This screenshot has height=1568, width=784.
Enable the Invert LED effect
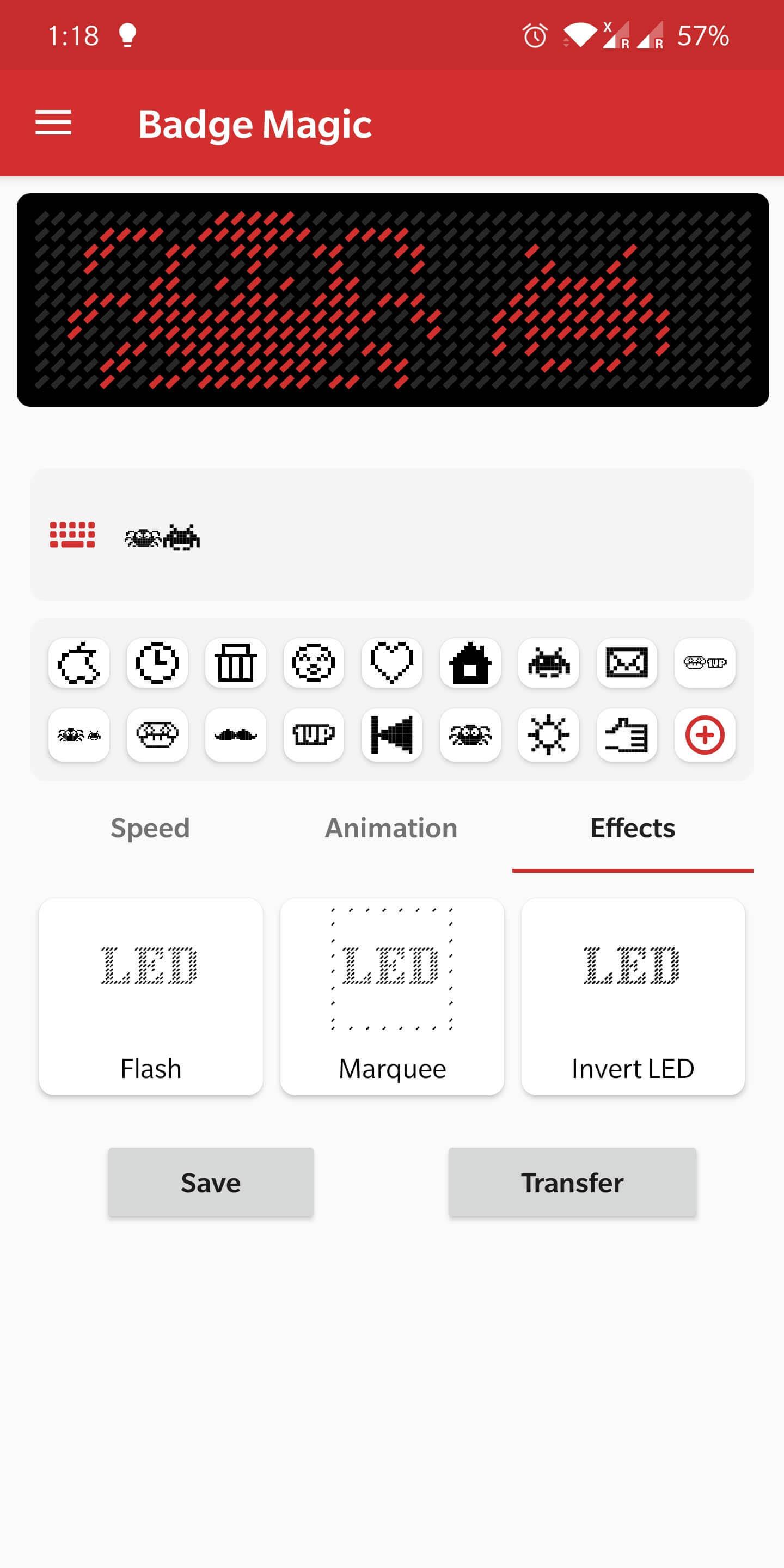(x=633, y=997)
